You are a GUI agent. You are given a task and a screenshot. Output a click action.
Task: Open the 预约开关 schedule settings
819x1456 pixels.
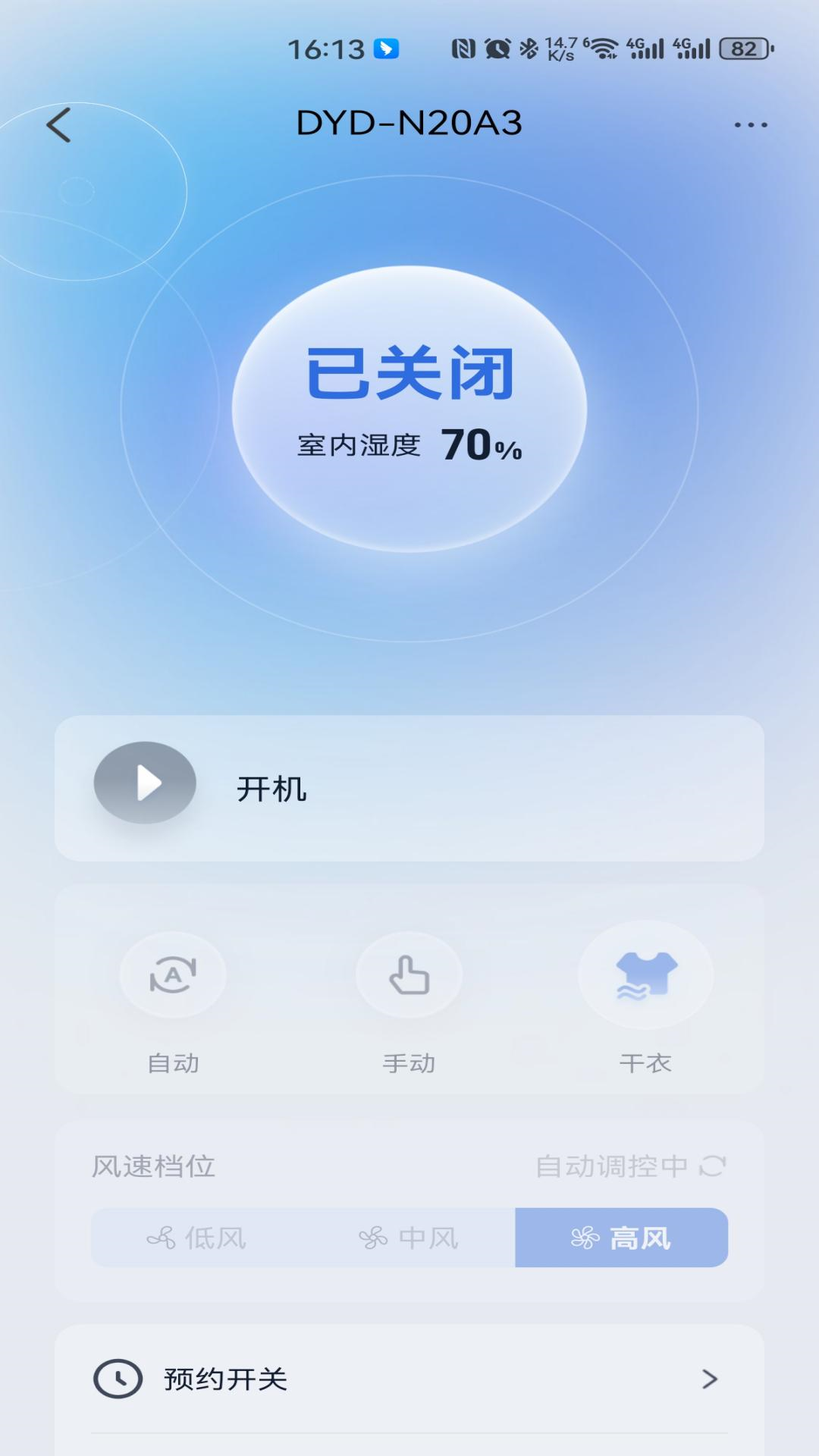click(409, 1379)
